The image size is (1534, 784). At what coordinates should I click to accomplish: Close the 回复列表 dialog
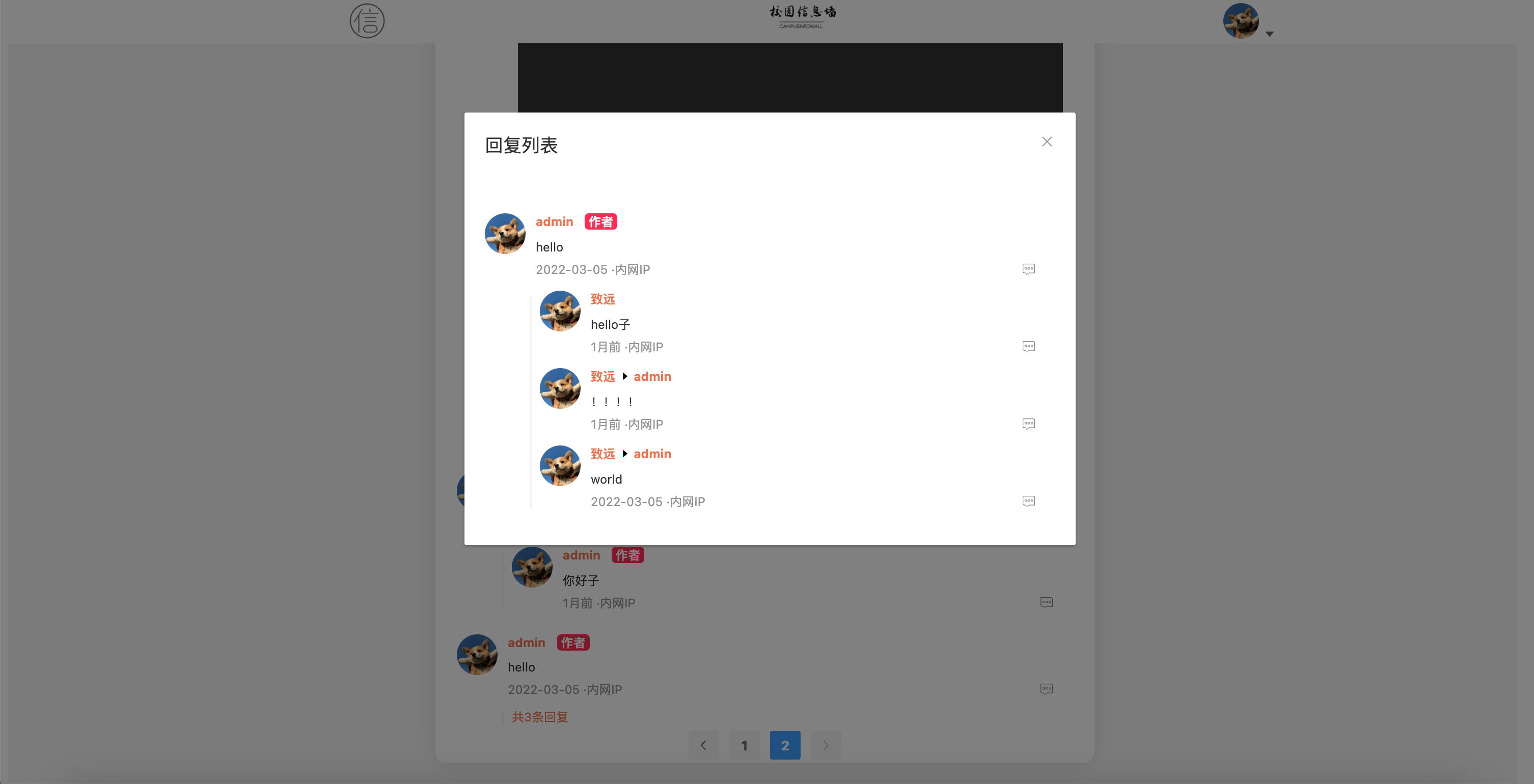(x=1046, y=142)
